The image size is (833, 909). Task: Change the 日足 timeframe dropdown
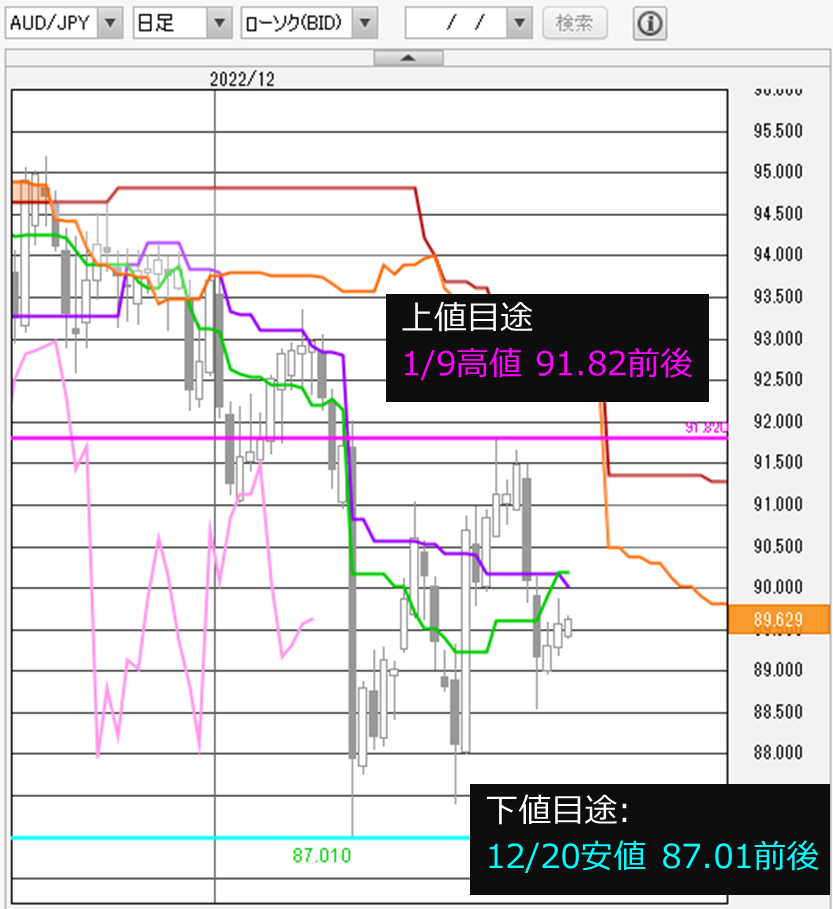[220, 23]
